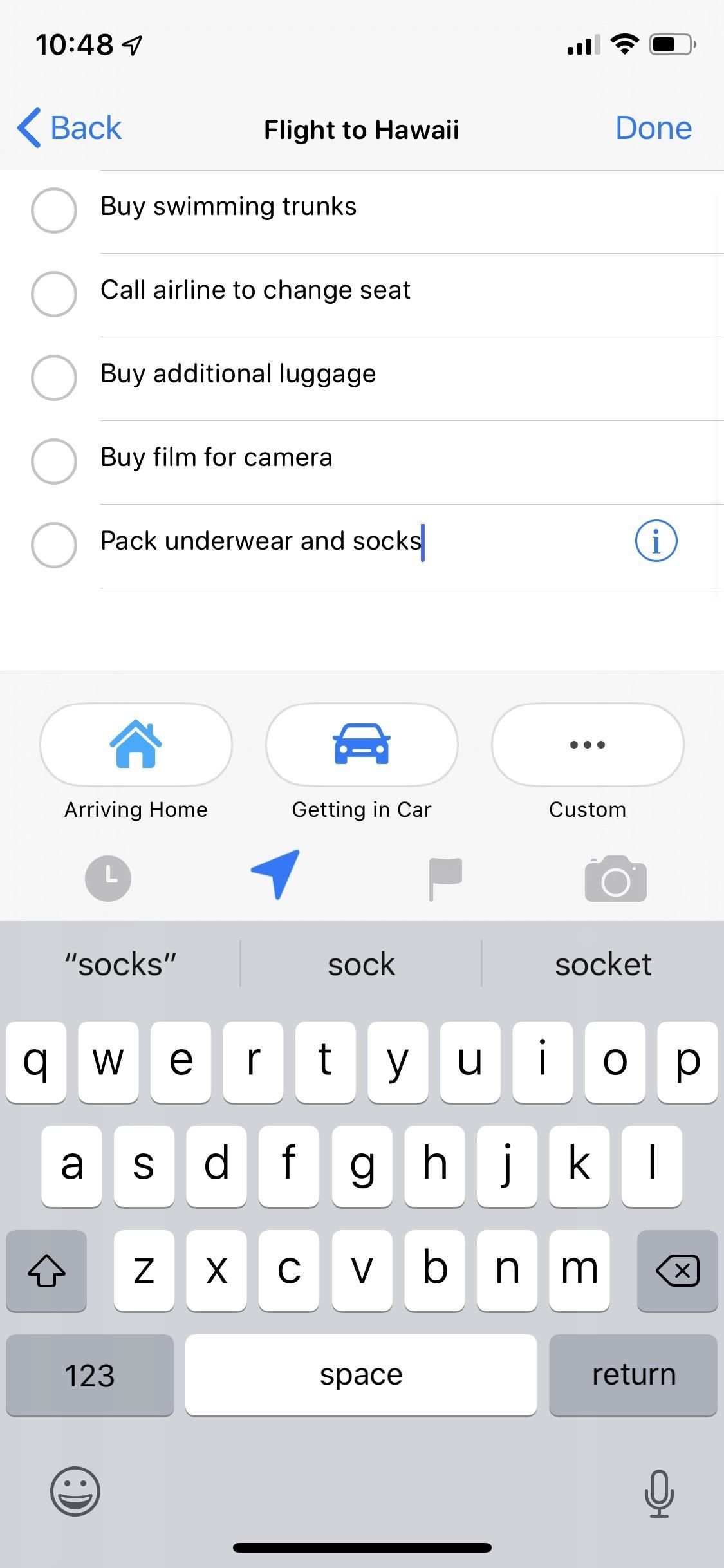Screen dimensions: 724x1568
Task: Open the camera icon to attach a photo
Action: (x=616, y=878)
